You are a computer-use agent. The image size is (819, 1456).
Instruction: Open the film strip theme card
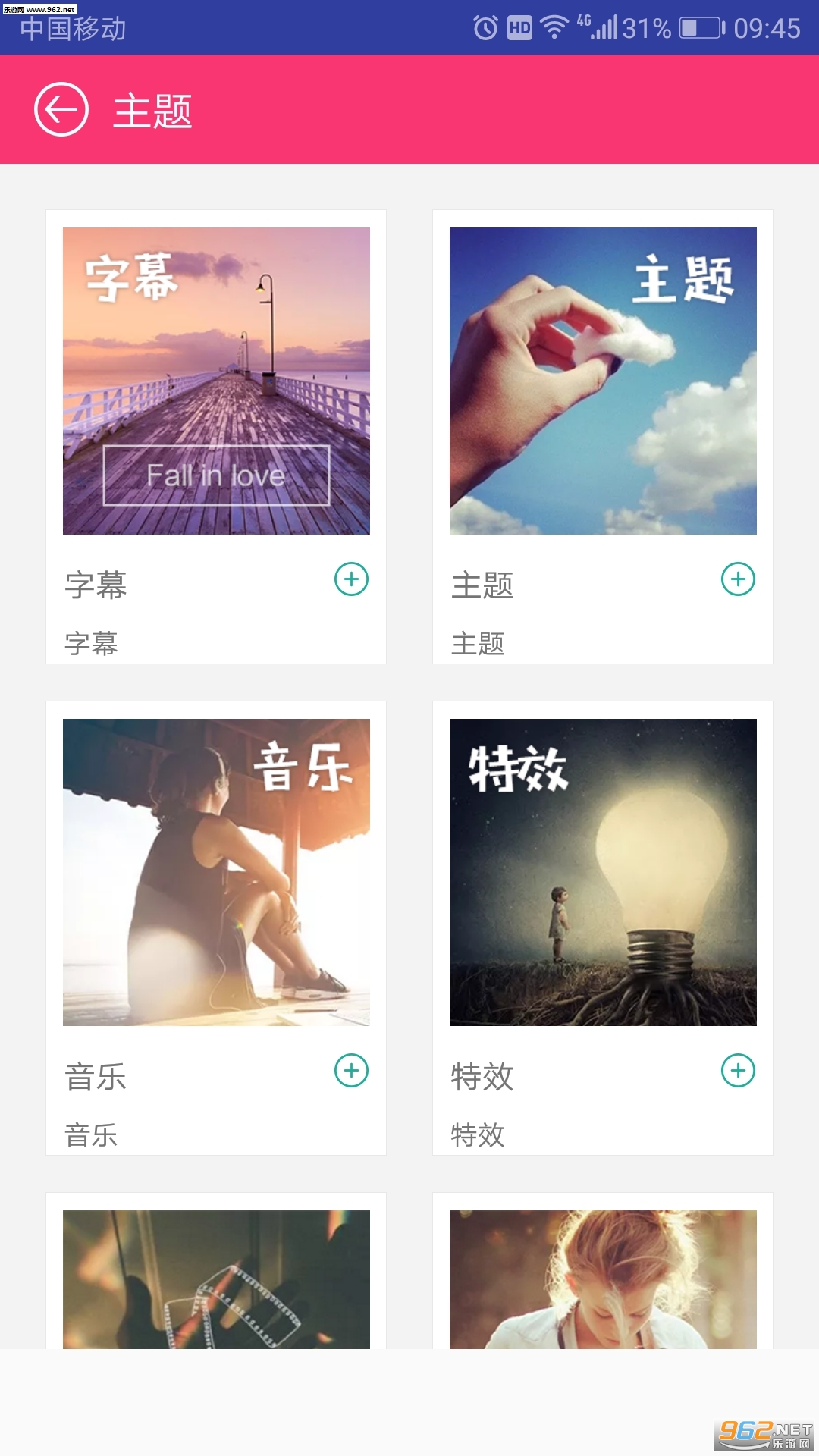click(x=216, y=1279)
